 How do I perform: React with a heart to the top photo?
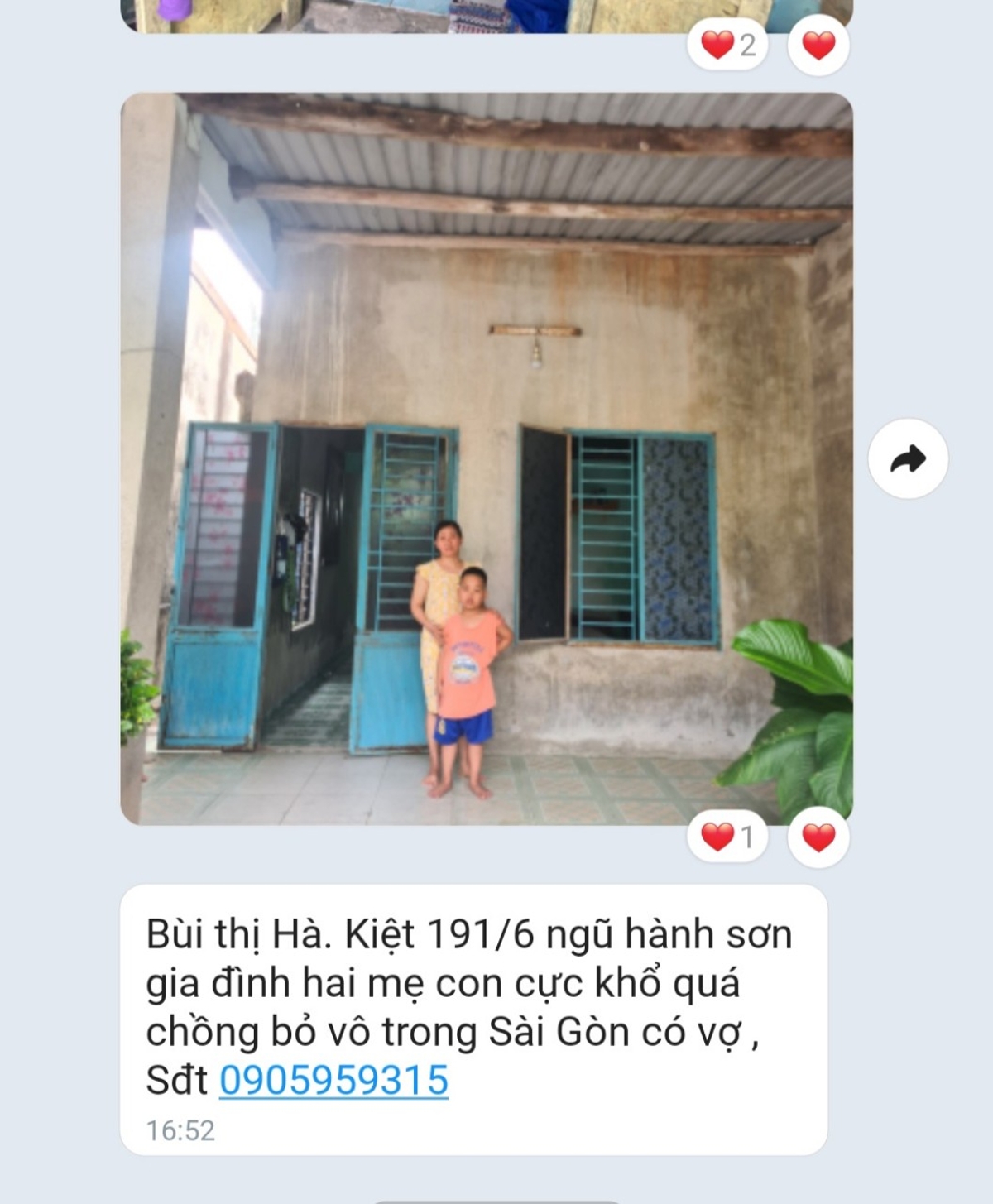[818, 45]
